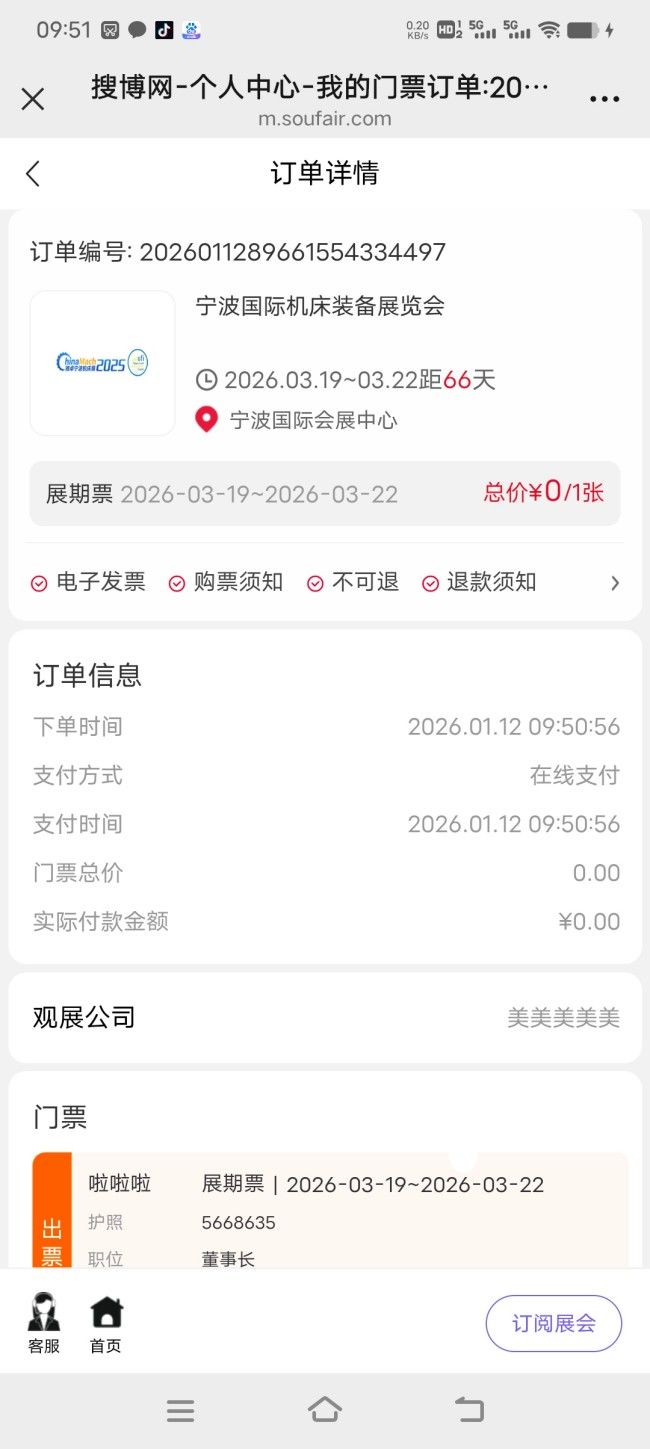Viewport: 650px width, 1449px height.
Task: Return to the system home screen
Action: pos(325,1410)
